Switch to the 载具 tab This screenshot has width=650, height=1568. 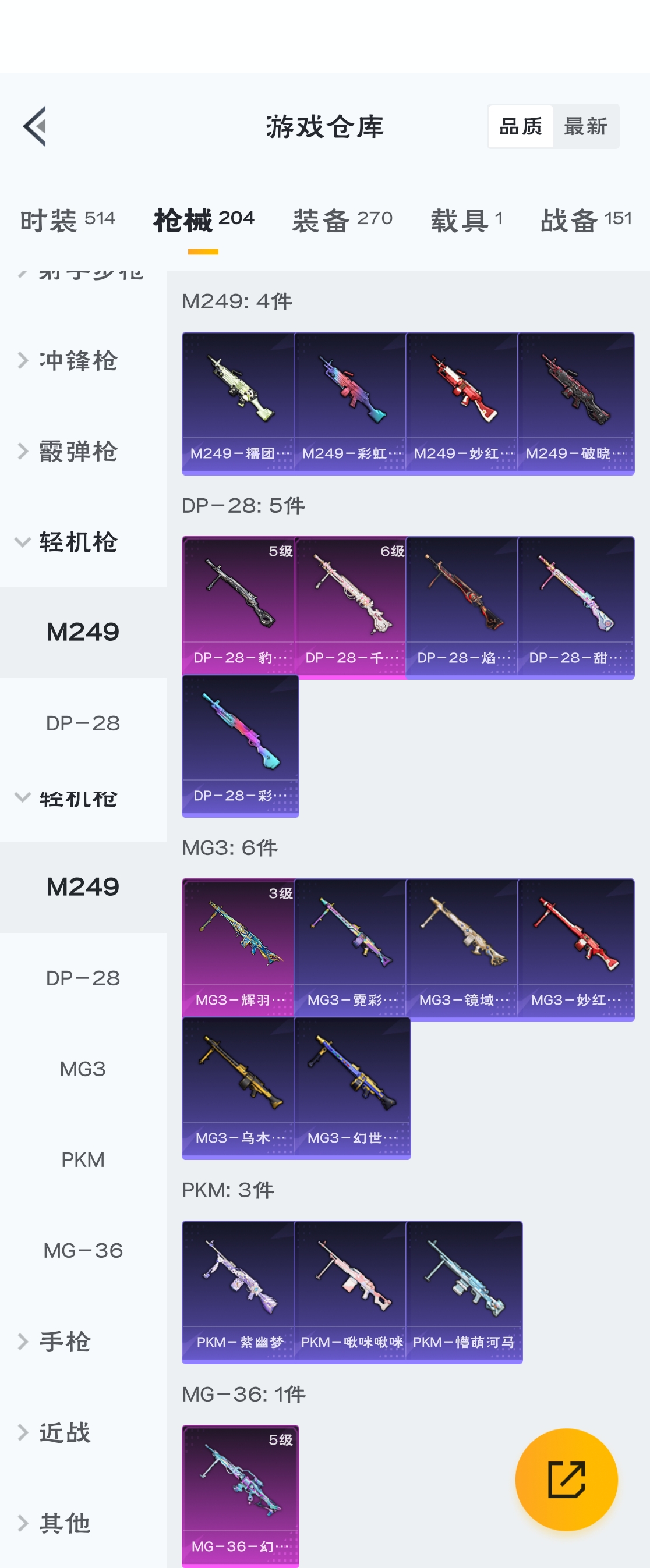(467, 220)
